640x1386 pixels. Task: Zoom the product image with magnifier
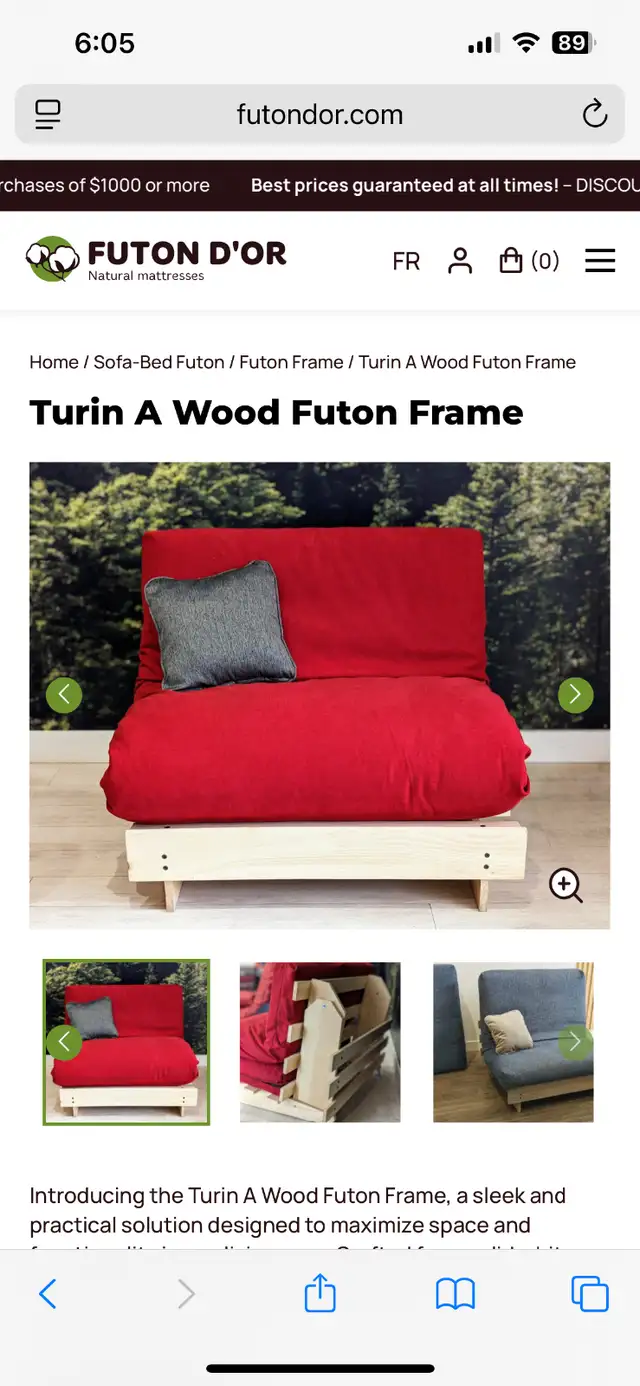[x=565, y=885]
